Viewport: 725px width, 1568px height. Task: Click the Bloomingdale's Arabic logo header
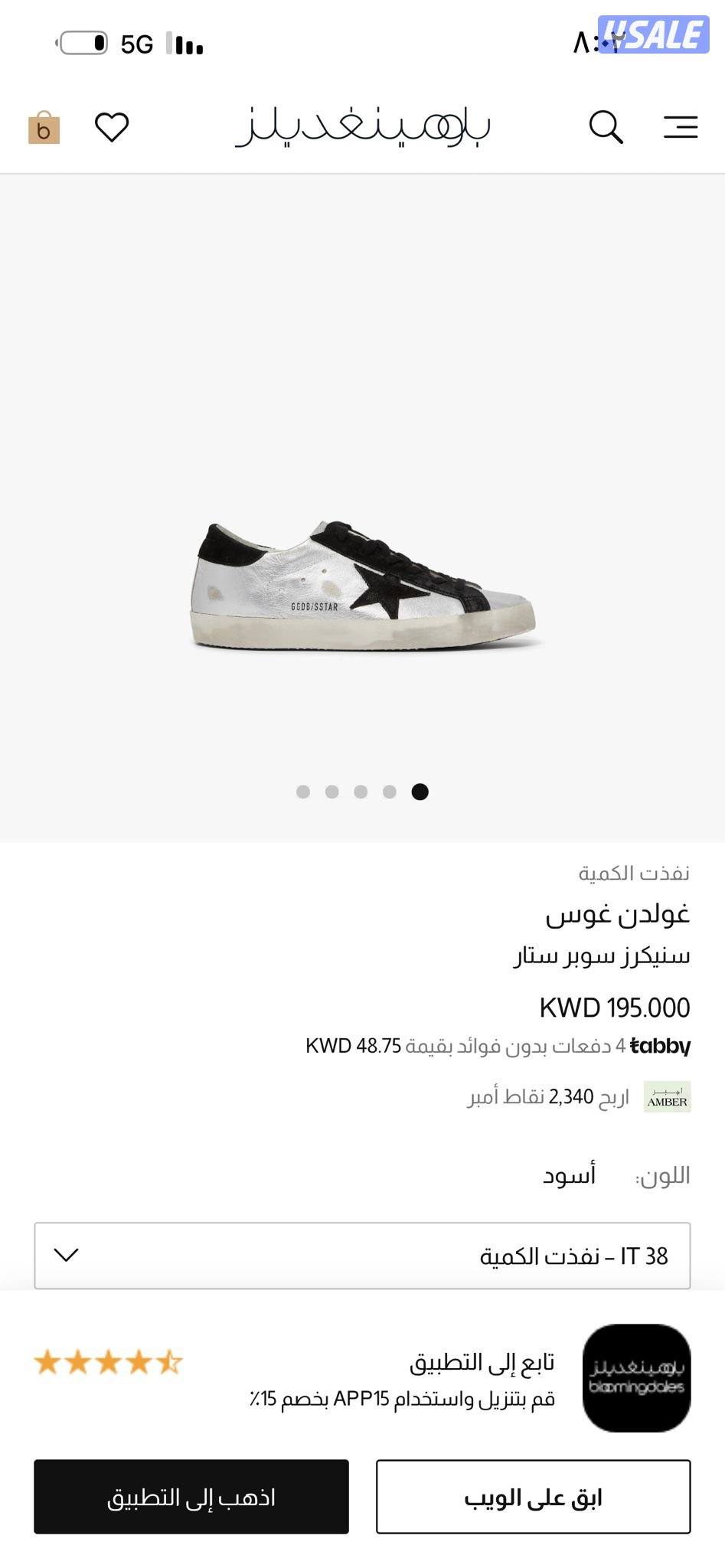click(x=362, y=128)
